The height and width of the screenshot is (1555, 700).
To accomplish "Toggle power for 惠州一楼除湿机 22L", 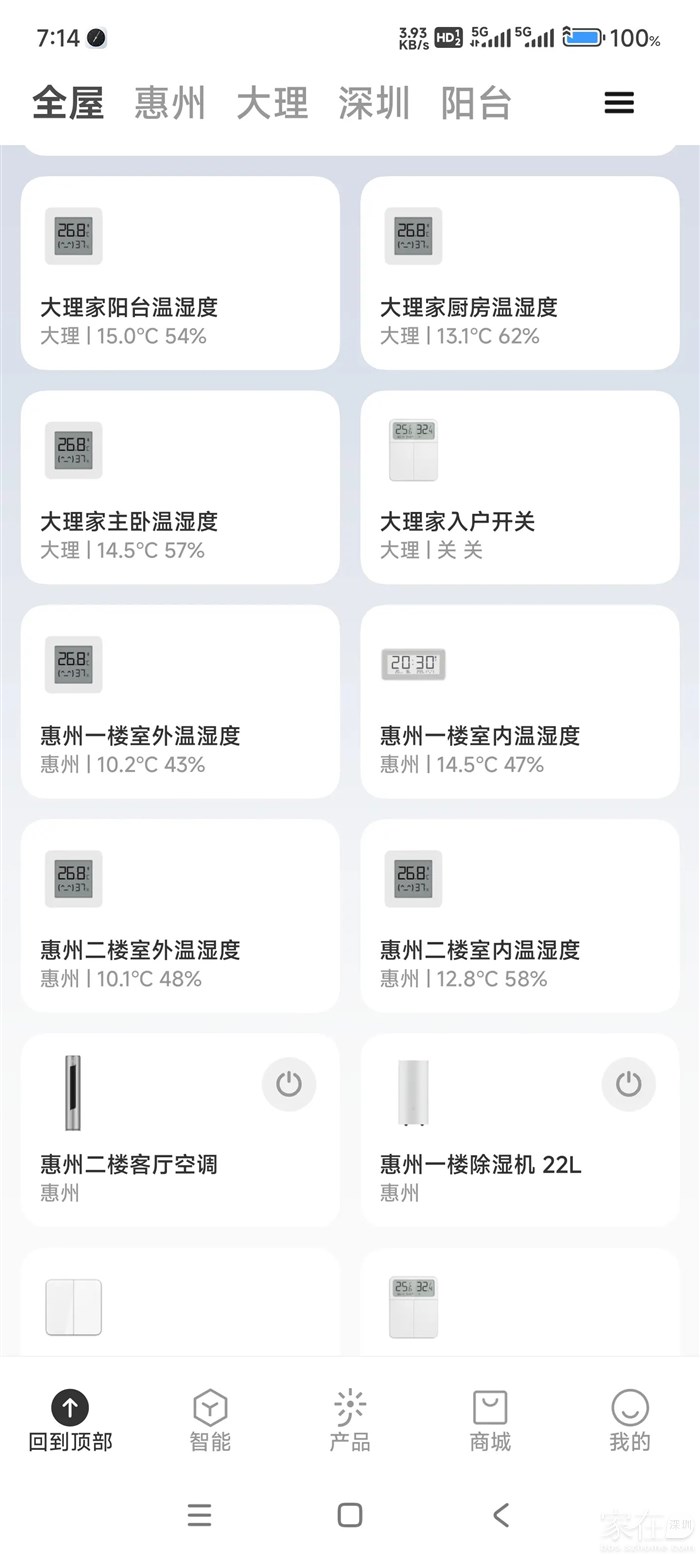I will pos(629,1084).
